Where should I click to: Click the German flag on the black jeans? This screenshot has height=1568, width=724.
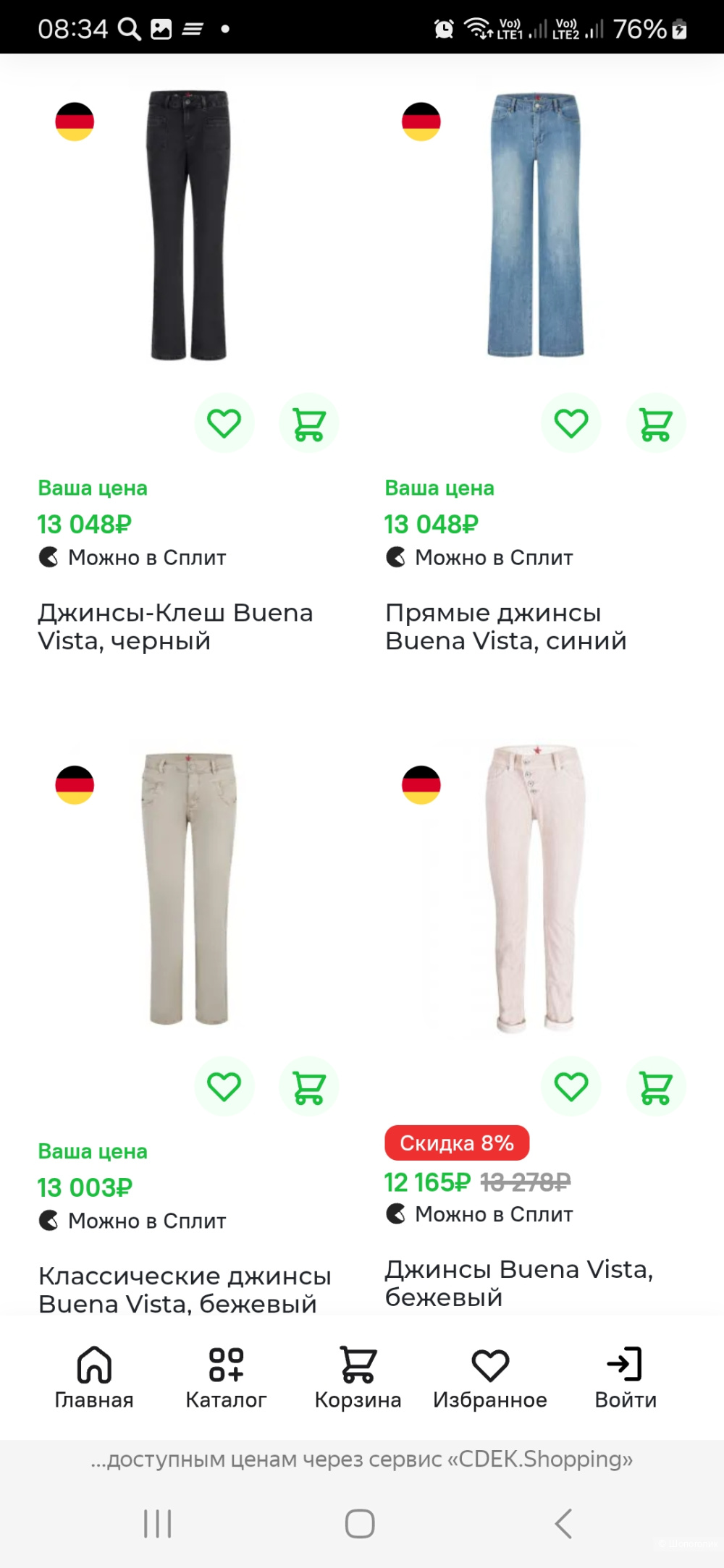coord(75,122)
